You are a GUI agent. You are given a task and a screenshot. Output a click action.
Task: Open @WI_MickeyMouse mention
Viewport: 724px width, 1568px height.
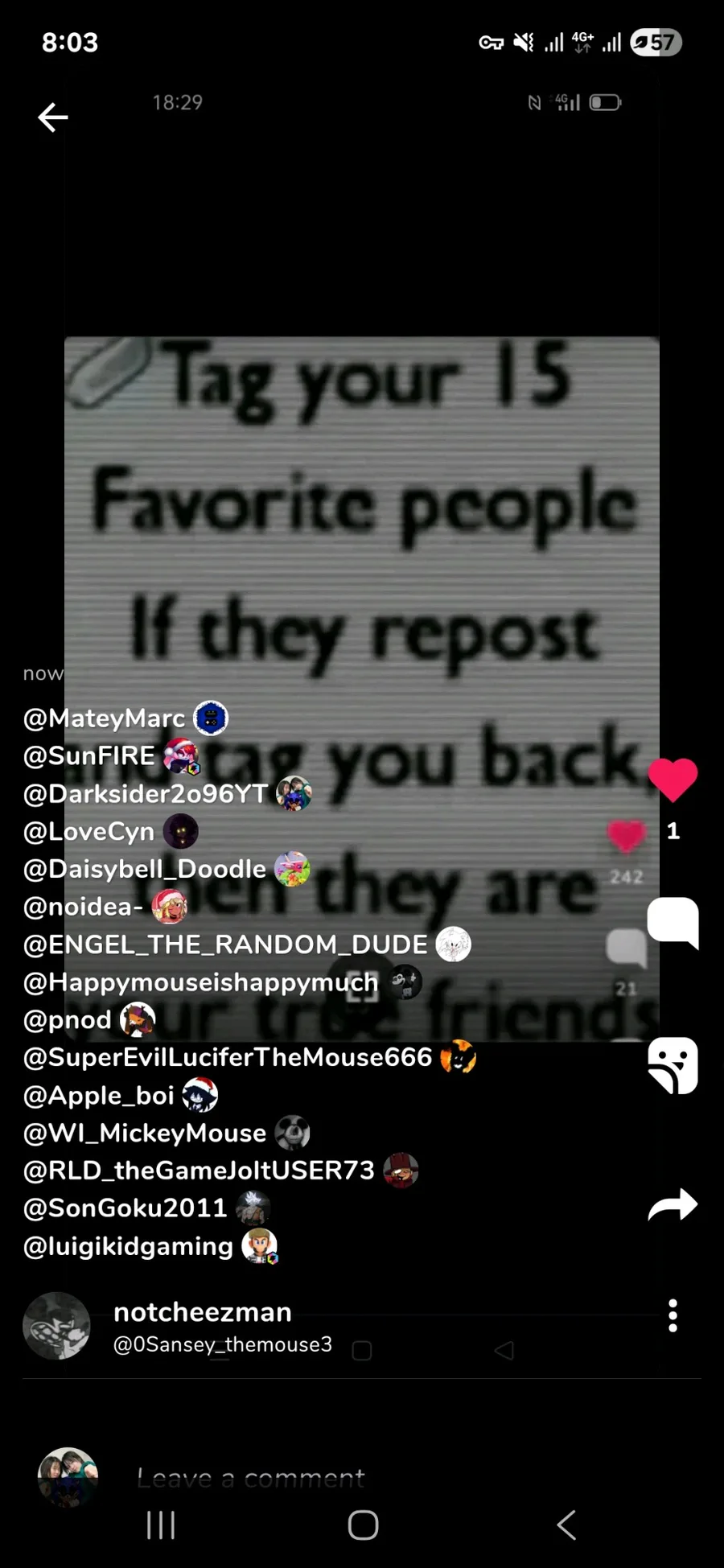point(145,1133)
